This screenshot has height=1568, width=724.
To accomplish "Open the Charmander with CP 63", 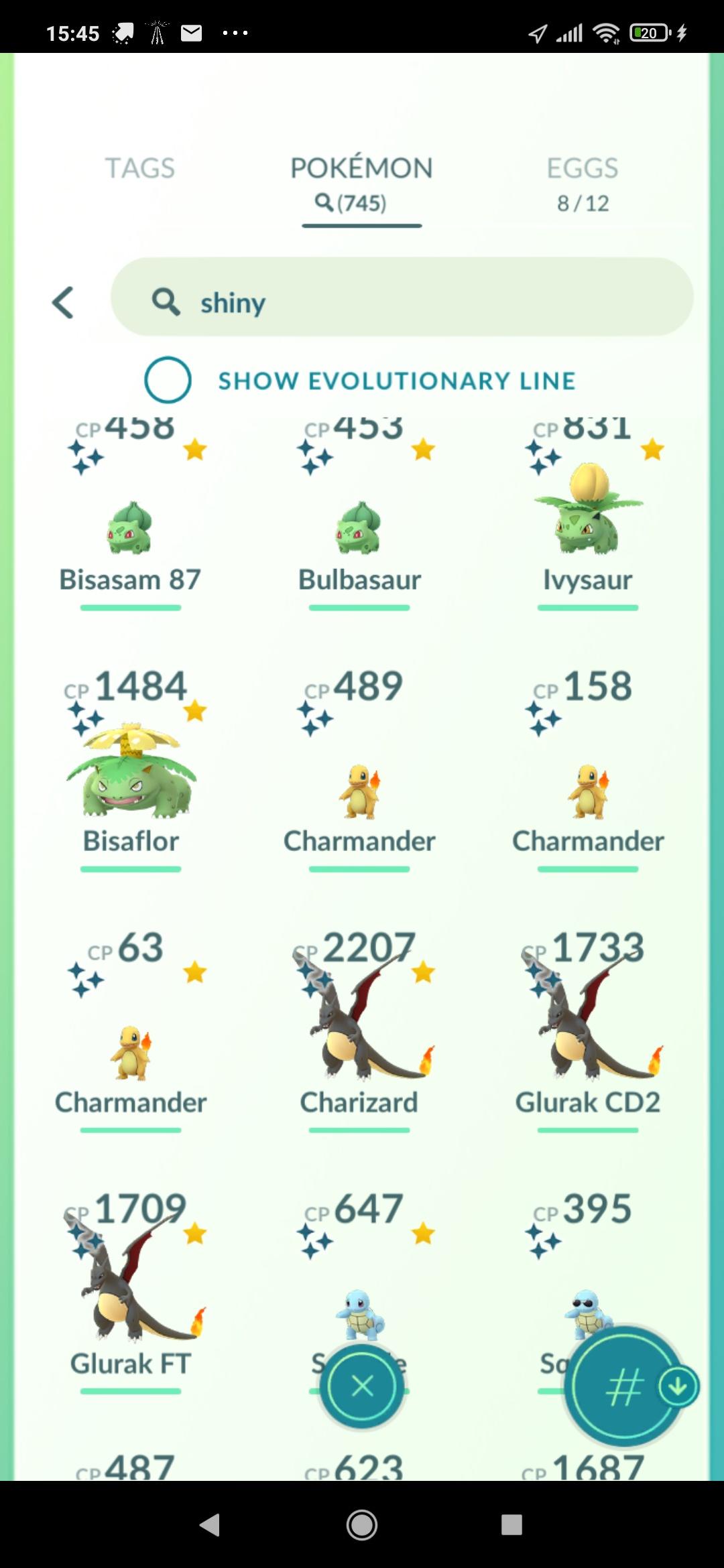I will [131, 1052].
